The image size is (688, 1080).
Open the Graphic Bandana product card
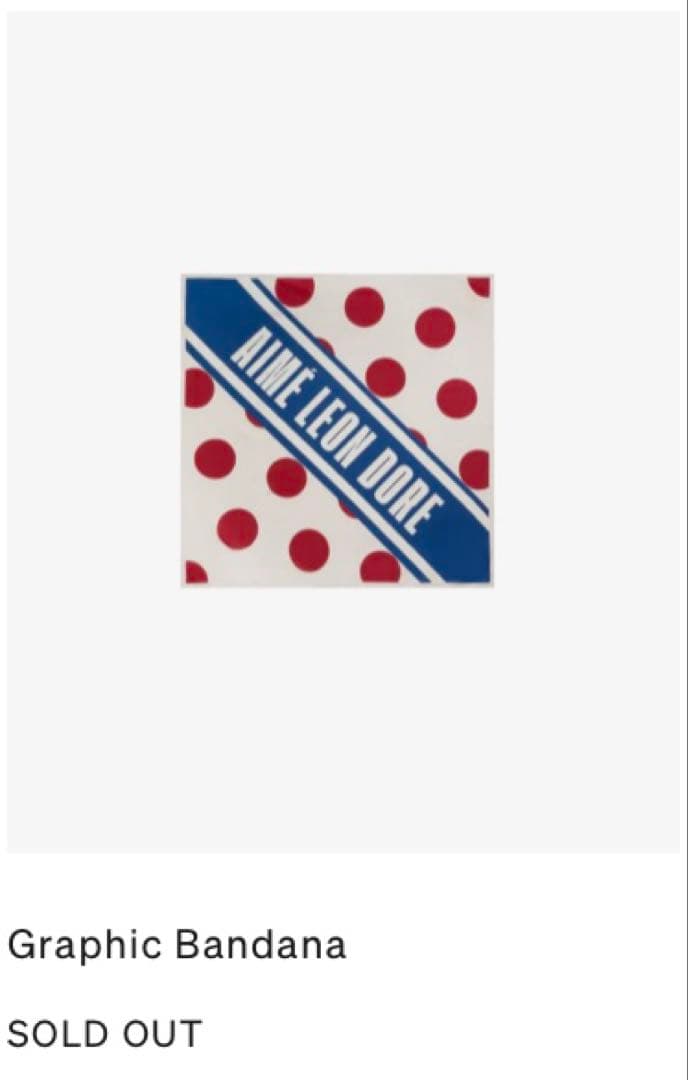pyautogui.click(x=337, y=431)
